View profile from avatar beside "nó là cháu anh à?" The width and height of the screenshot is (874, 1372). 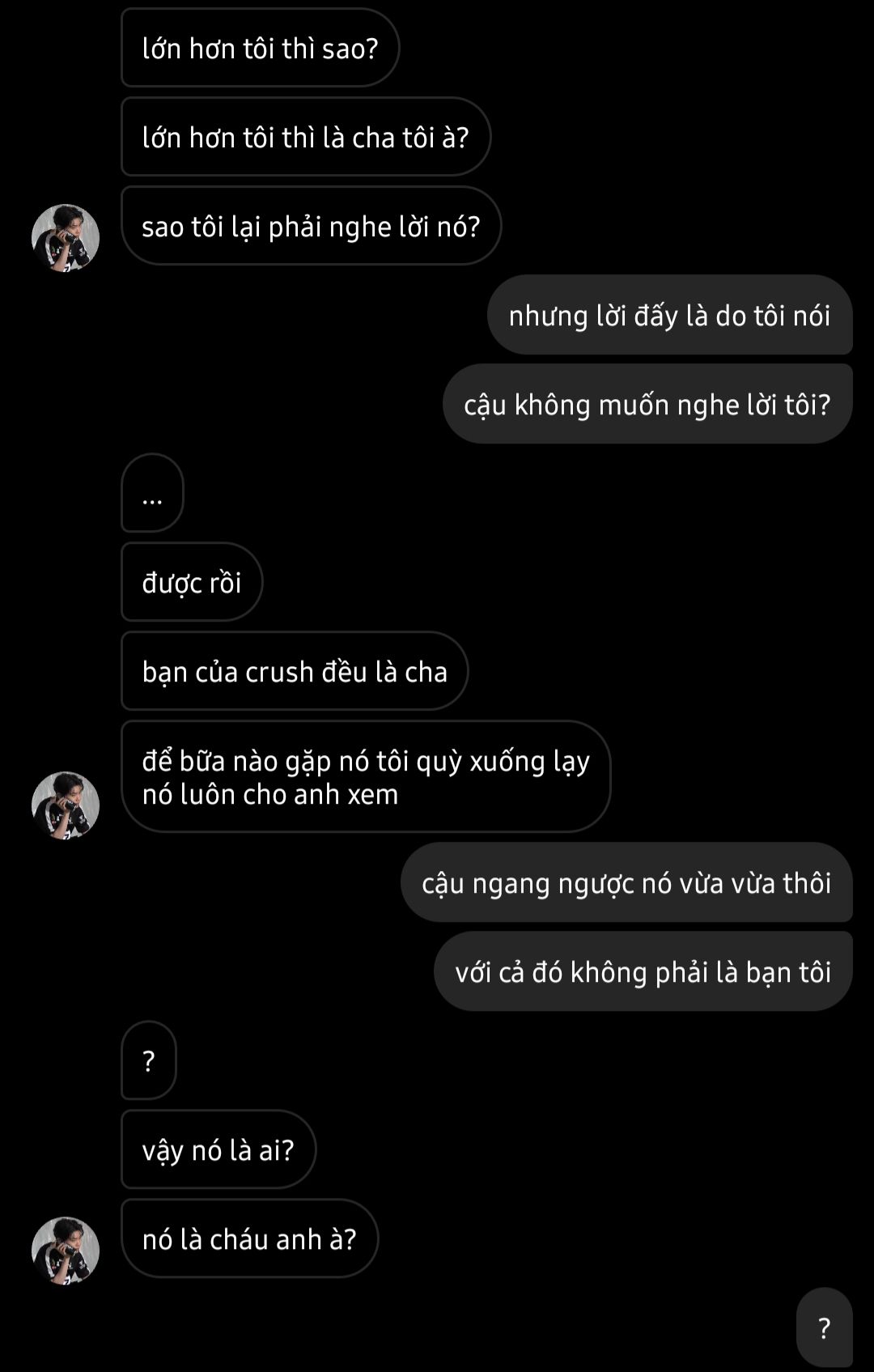[66, 1250]
